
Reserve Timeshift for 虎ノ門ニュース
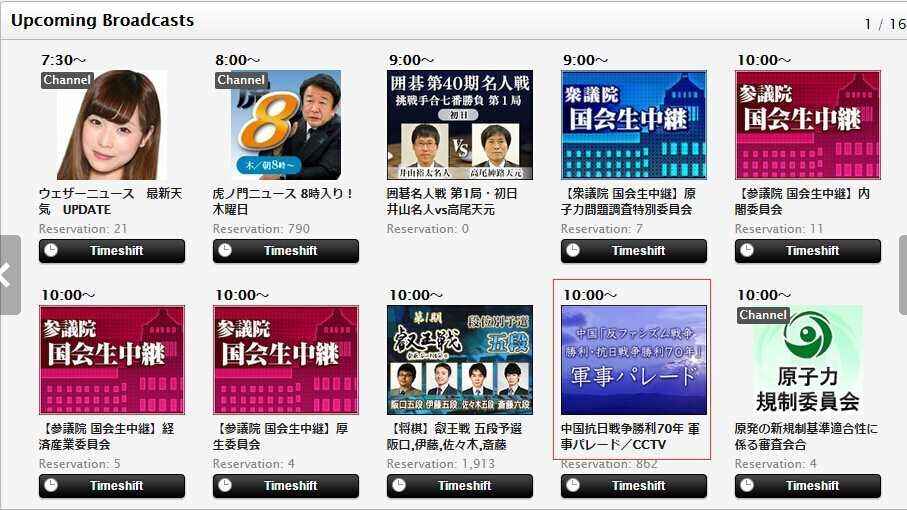[286, 251]
